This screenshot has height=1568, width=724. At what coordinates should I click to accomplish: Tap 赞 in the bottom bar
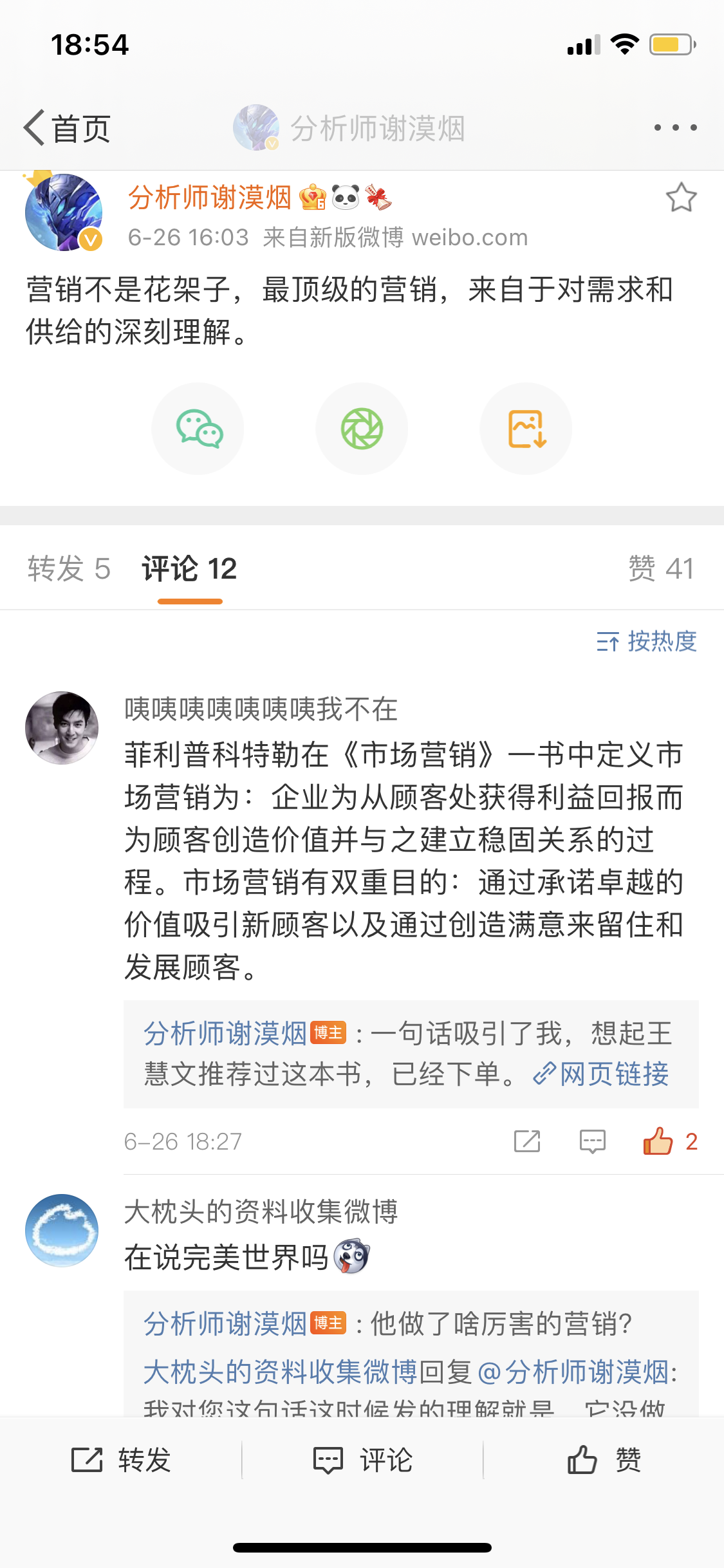tap(604, 1460)
